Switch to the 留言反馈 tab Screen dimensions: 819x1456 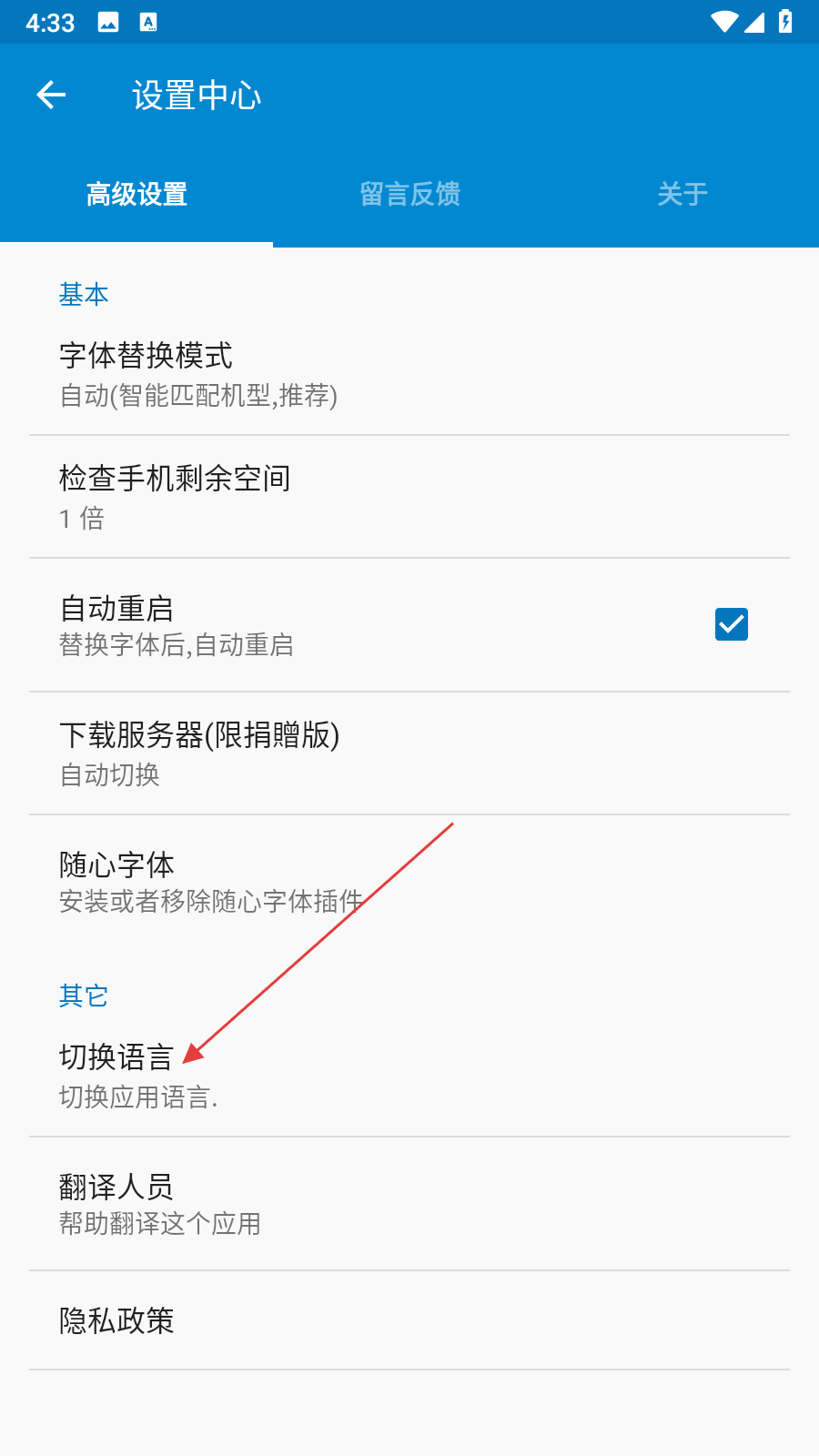click(409, 194)
